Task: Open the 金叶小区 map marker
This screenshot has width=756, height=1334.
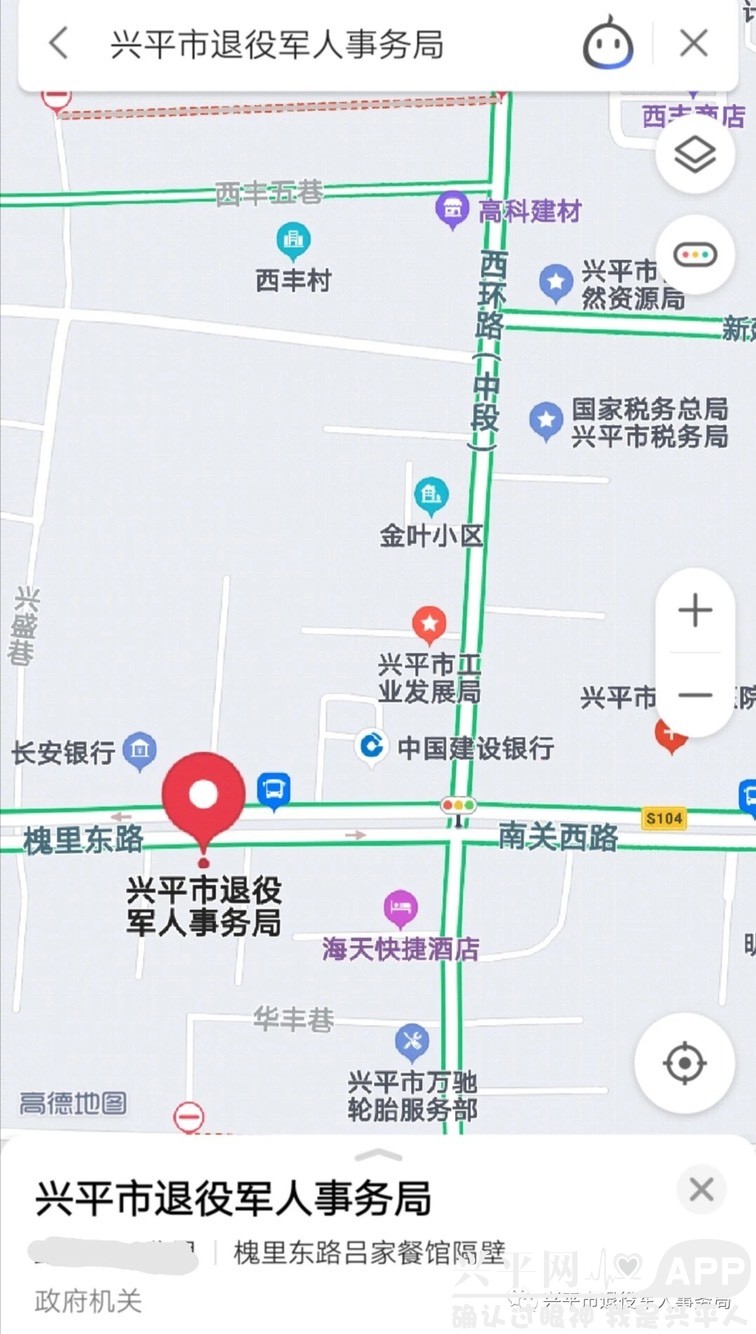Action: pos(431,495)
